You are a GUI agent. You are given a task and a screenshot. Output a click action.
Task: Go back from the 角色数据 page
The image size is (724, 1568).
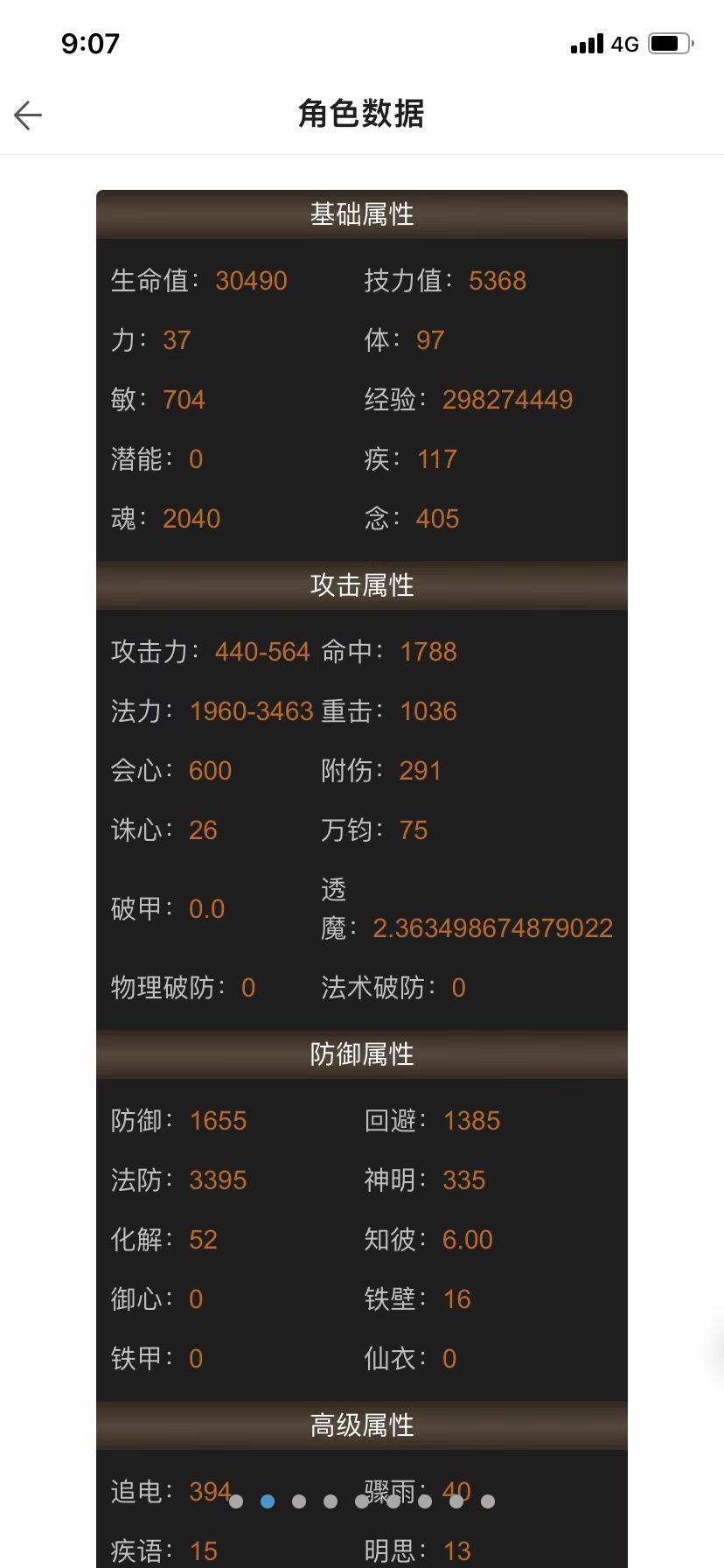[28, 115]
